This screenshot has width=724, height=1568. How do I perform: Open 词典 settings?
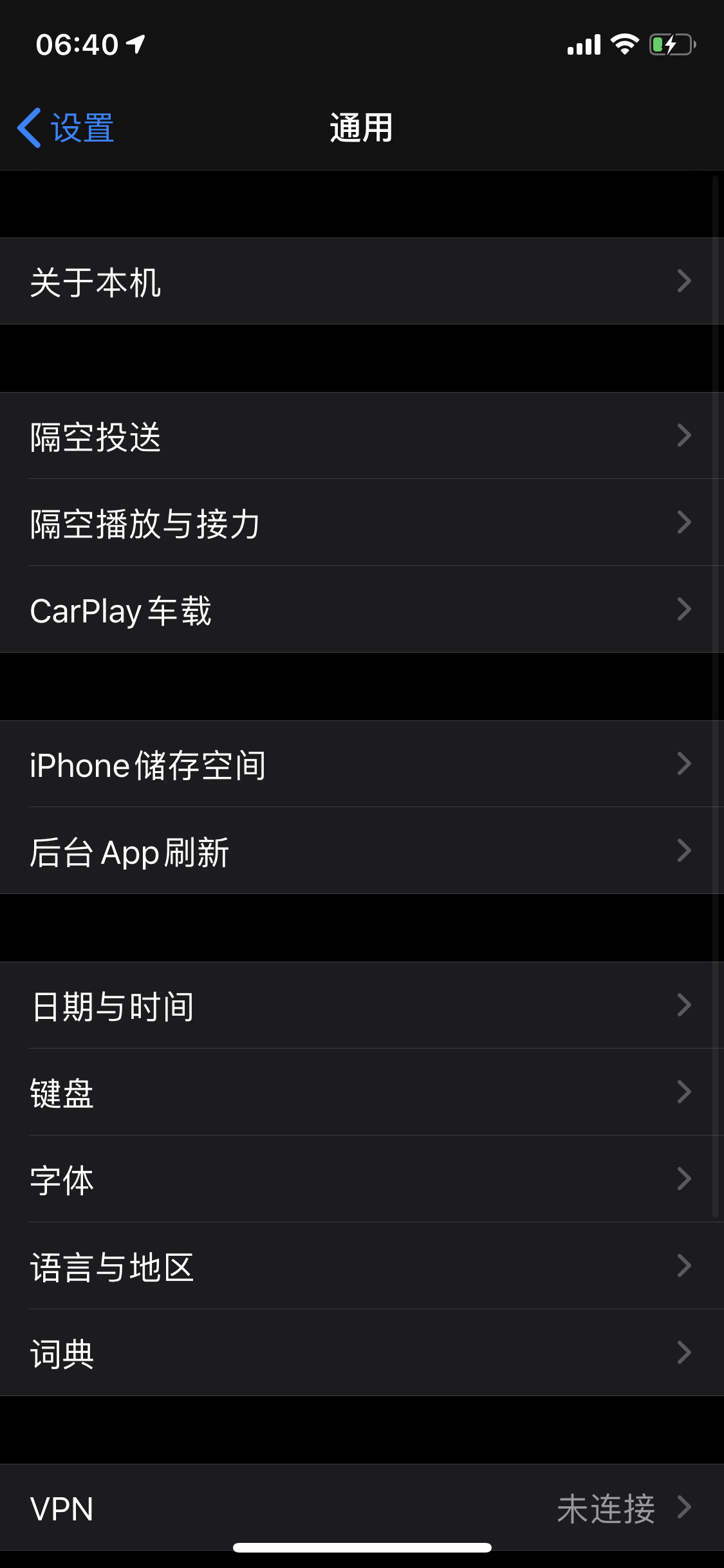(x=360, y=1353)
